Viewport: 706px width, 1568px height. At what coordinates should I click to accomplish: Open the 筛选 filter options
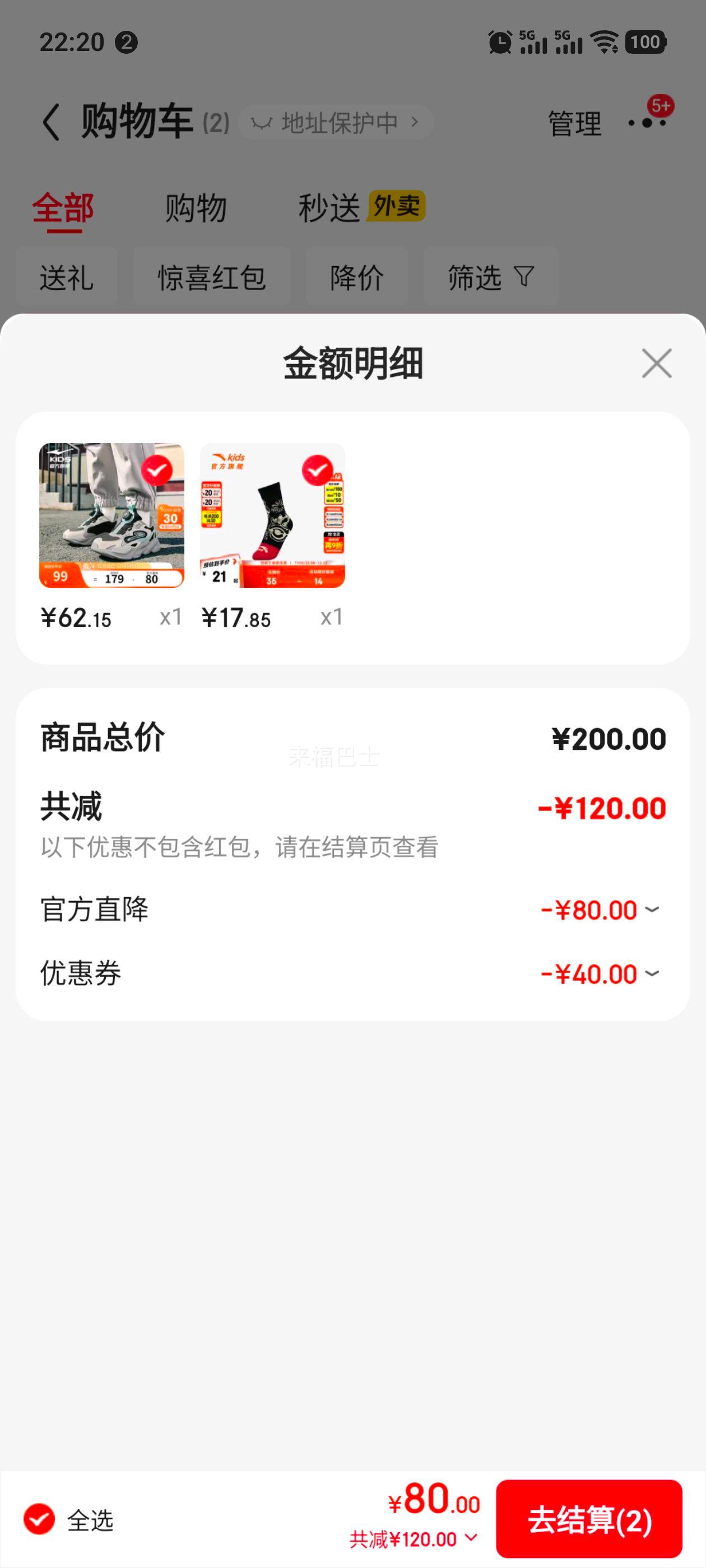490,278
